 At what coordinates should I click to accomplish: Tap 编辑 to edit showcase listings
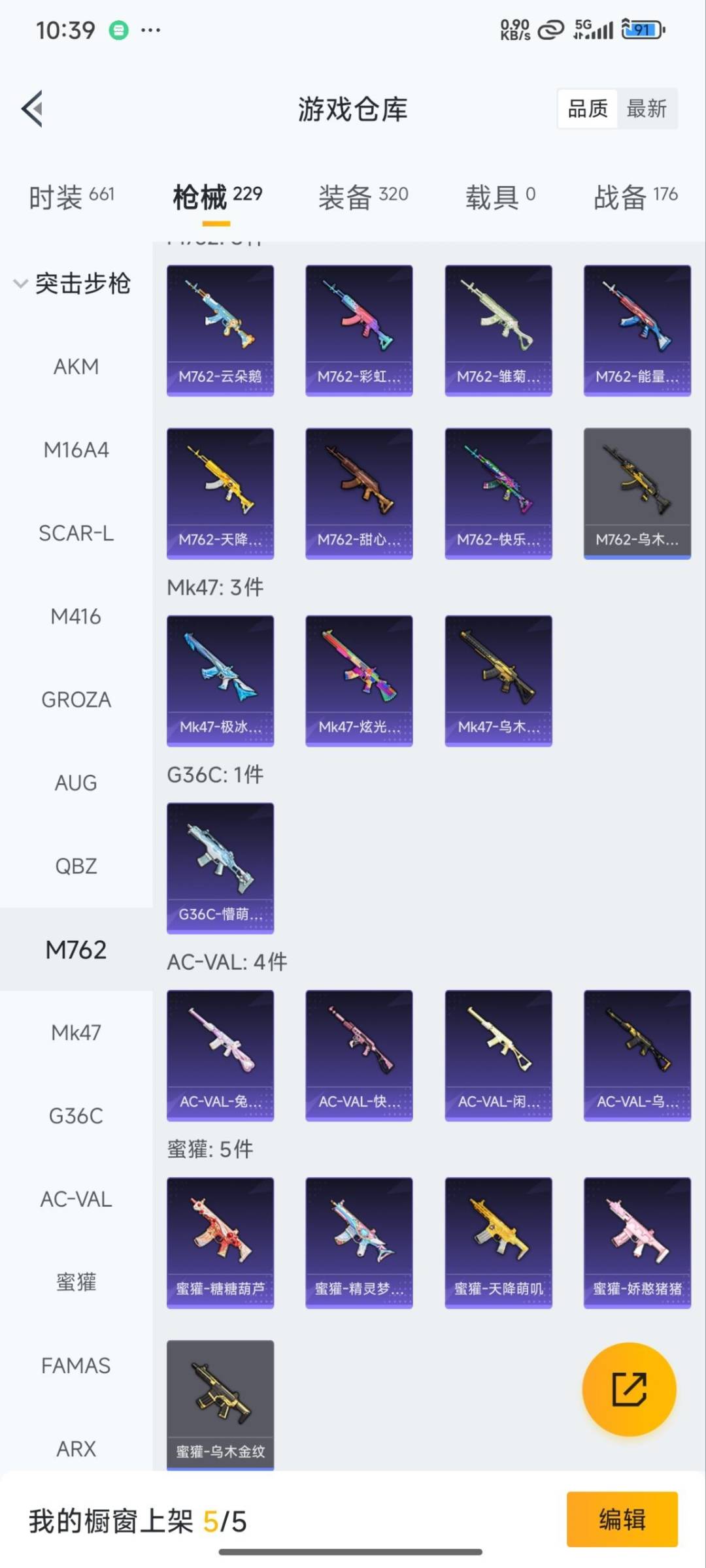pyautogui.click(x=622, y=1520)
